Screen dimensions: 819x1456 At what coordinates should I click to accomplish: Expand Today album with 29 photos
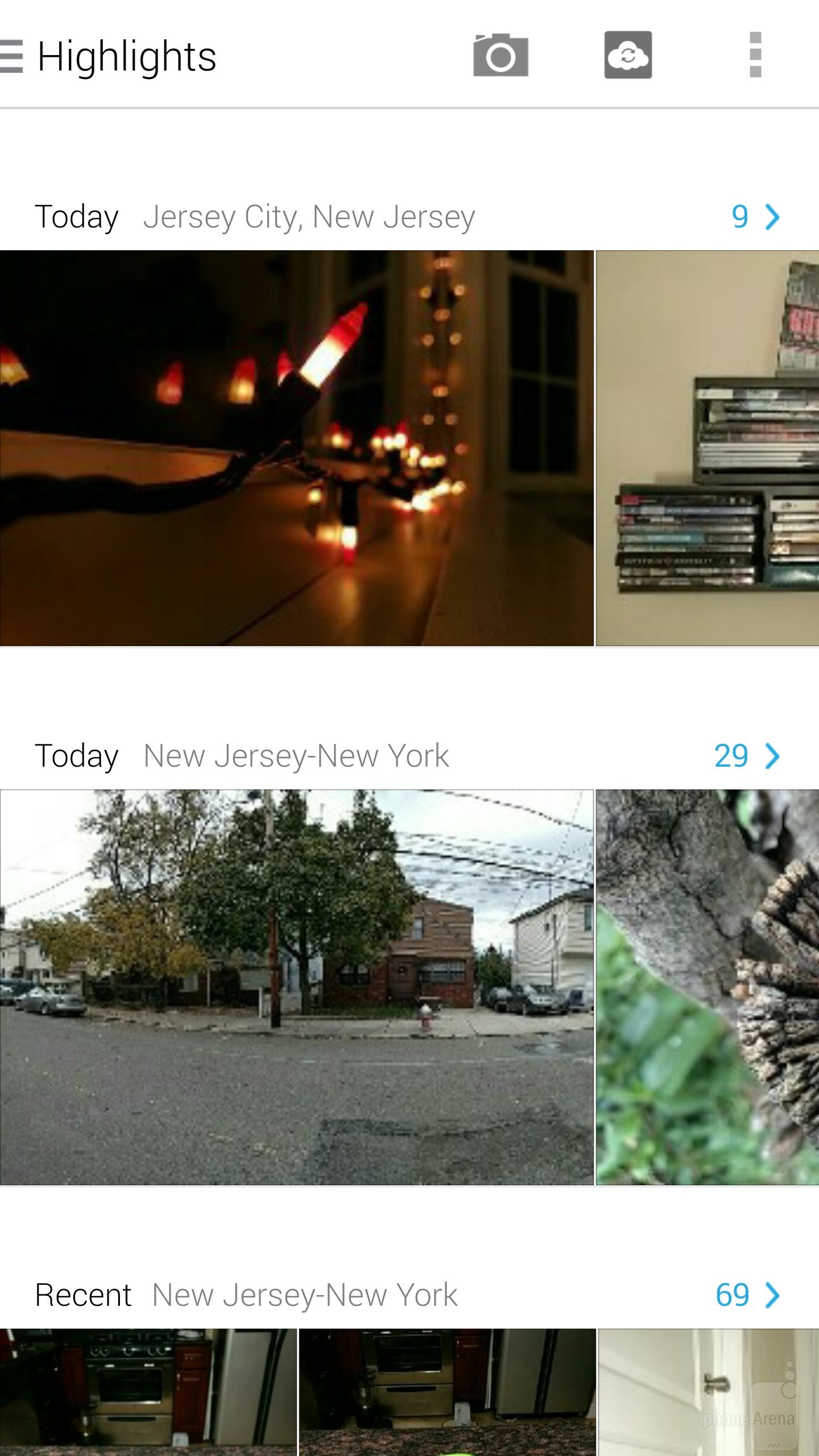tap(747, 756)
